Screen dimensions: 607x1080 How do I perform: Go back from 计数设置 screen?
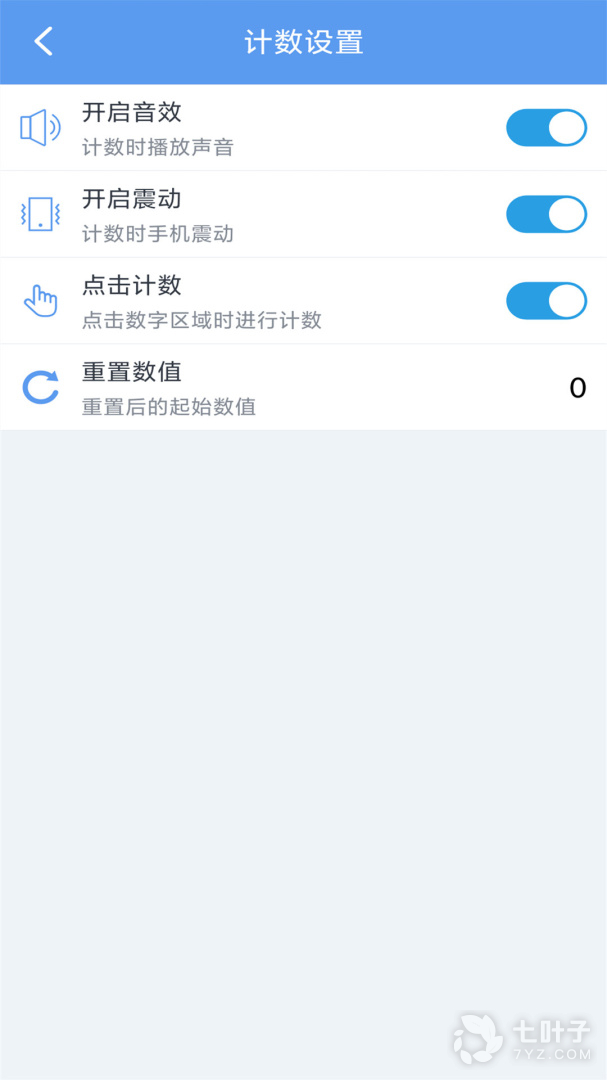pyautogui.click(x=43, y=42)
